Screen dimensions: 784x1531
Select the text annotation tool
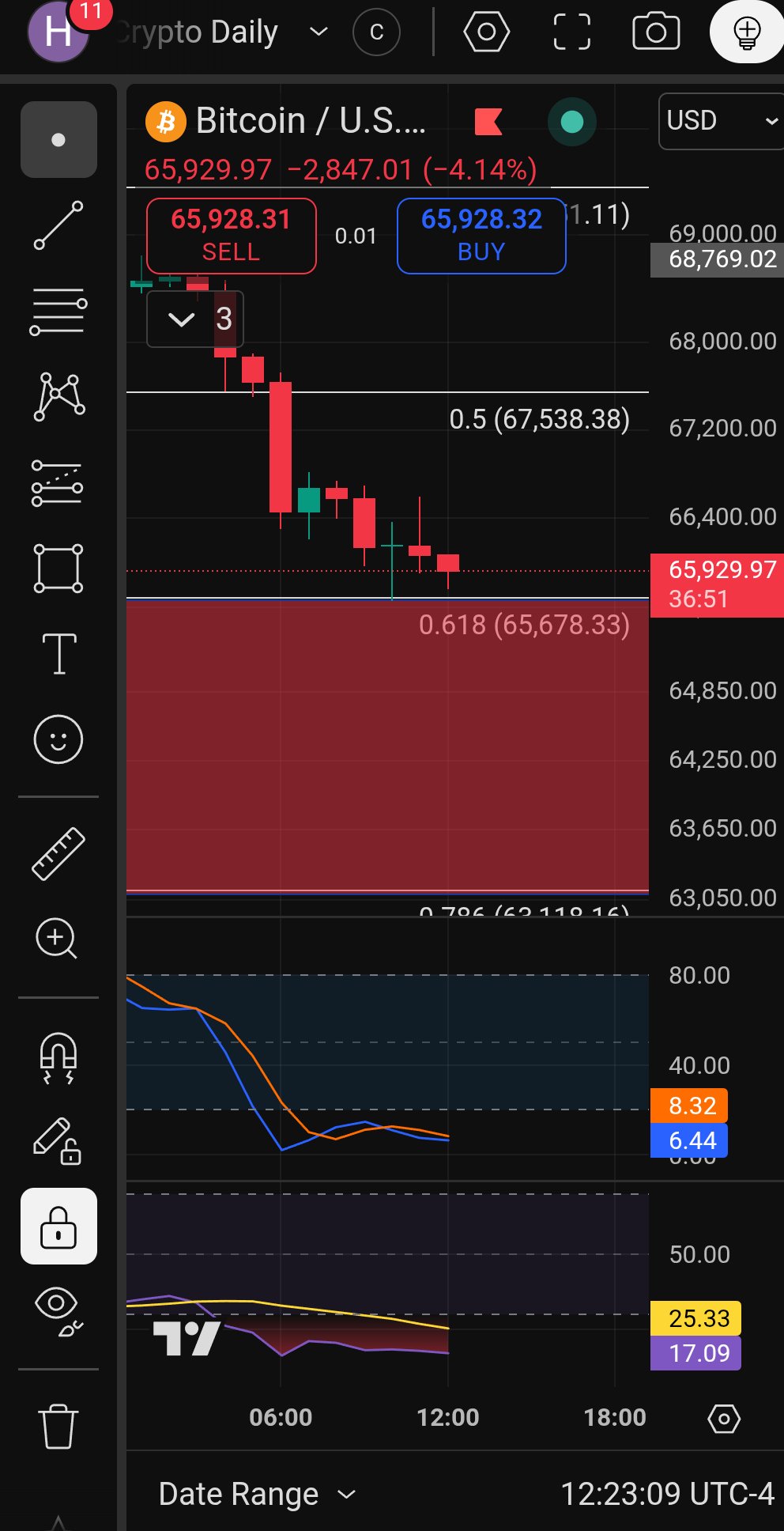(58, 653)
